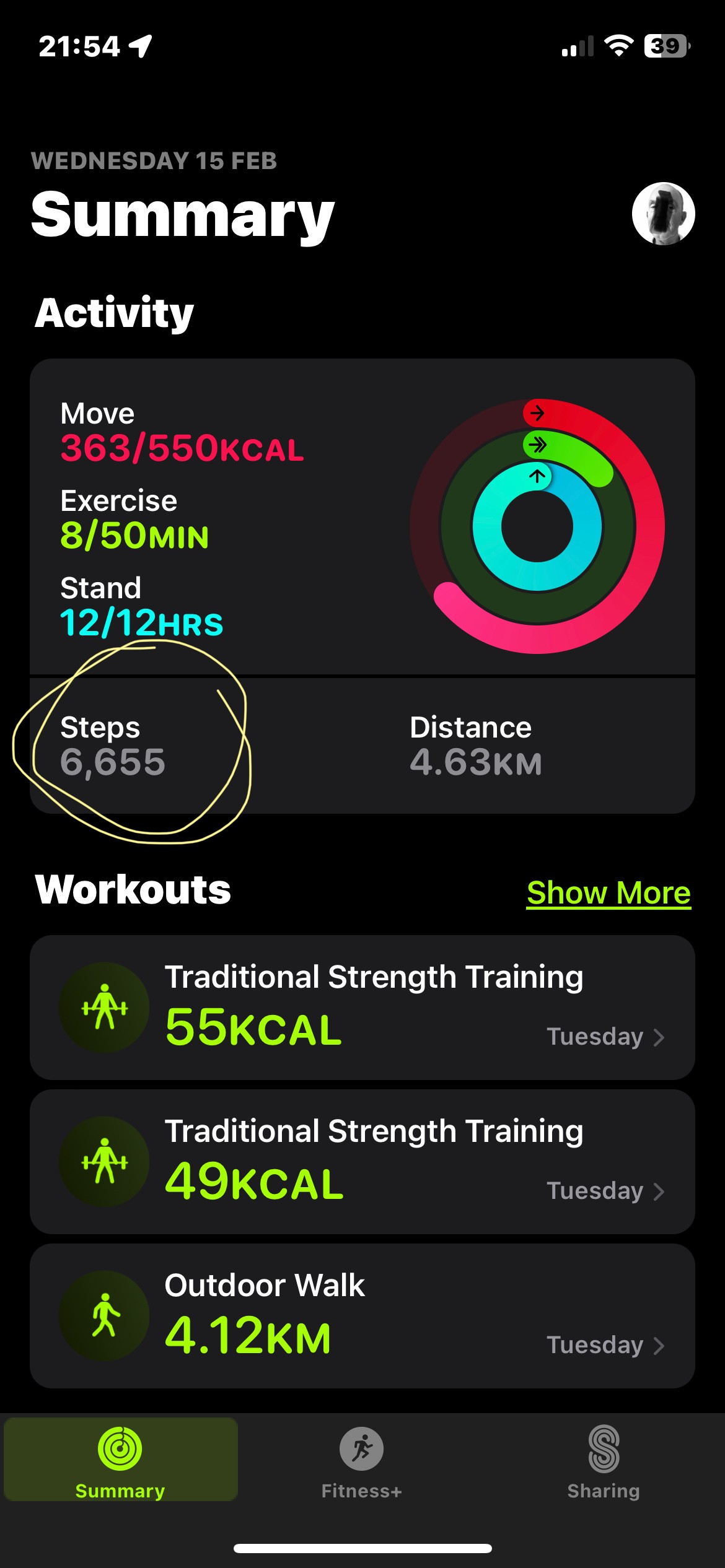Screen dimensions: 725x1568
Task: Open the Outdoor Walk 4.12KM workout
Action: pyautogui.click(x=362, y=1316)
